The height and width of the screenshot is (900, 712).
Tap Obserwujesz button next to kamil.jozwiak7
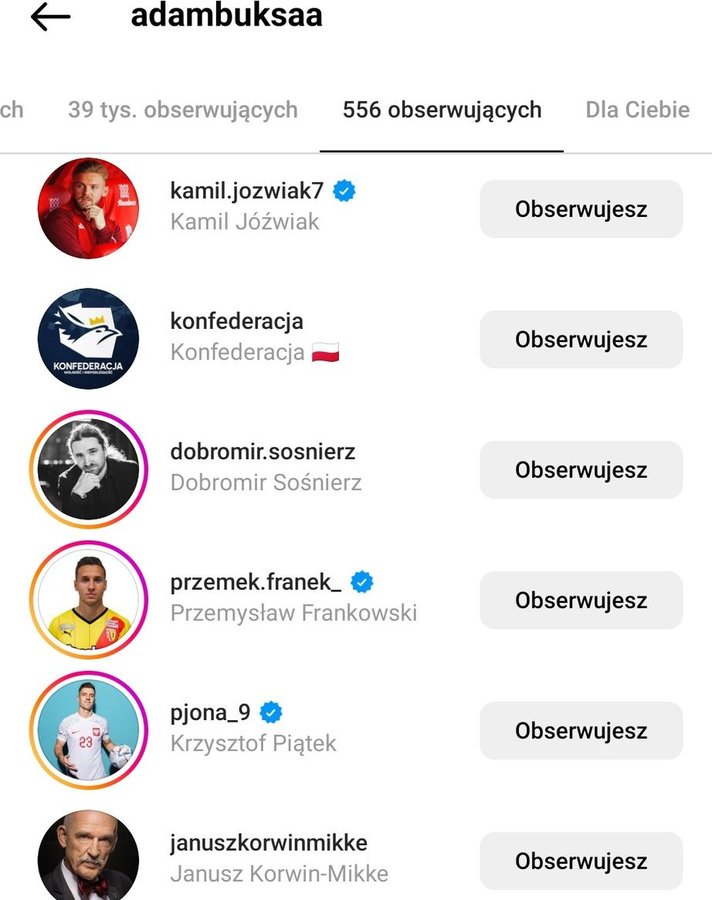[581, 209]
